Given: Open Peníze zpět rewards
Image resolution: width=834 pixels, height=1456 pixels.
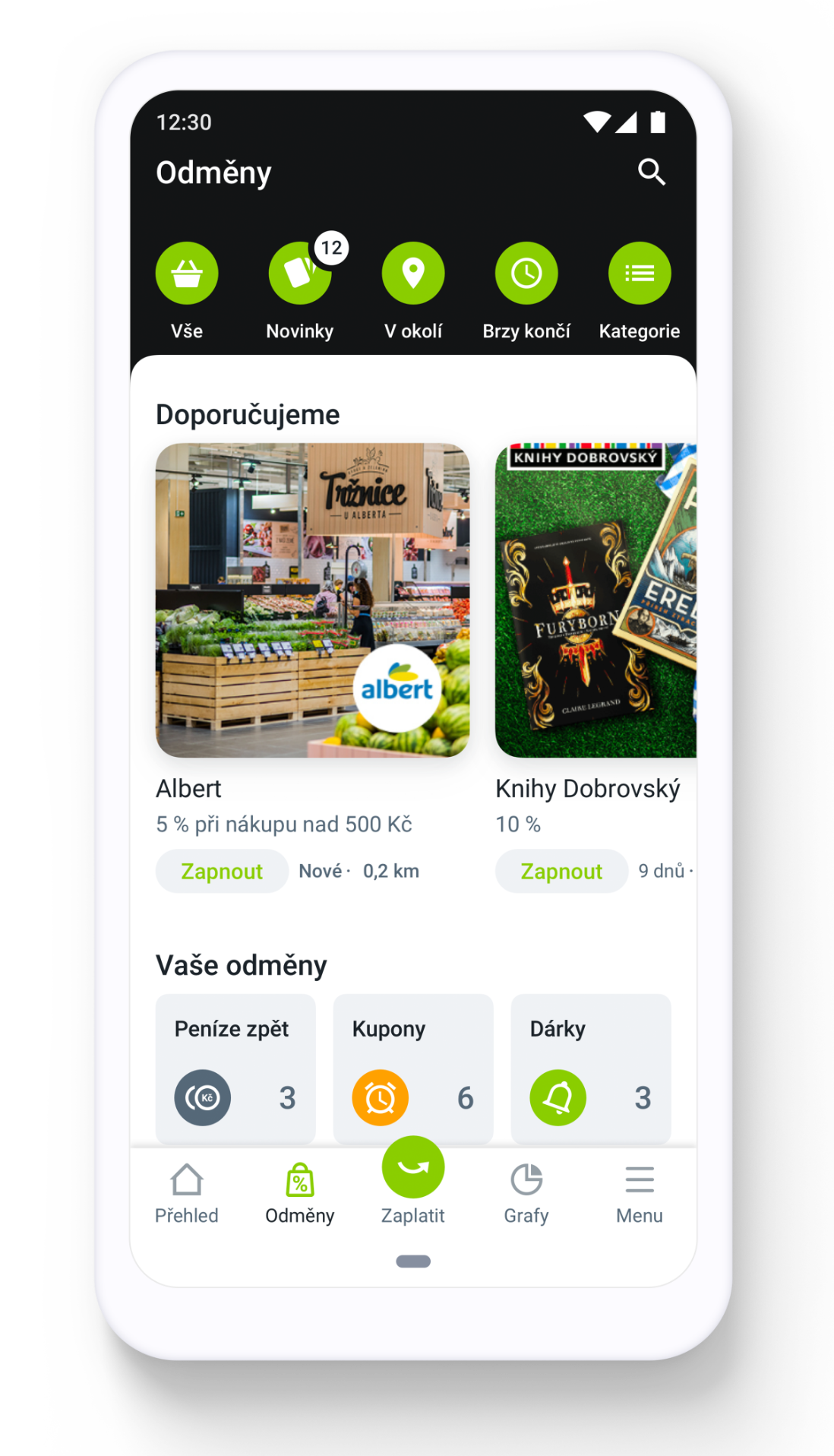Looking at the screenshot, I should click(235, 1068).
